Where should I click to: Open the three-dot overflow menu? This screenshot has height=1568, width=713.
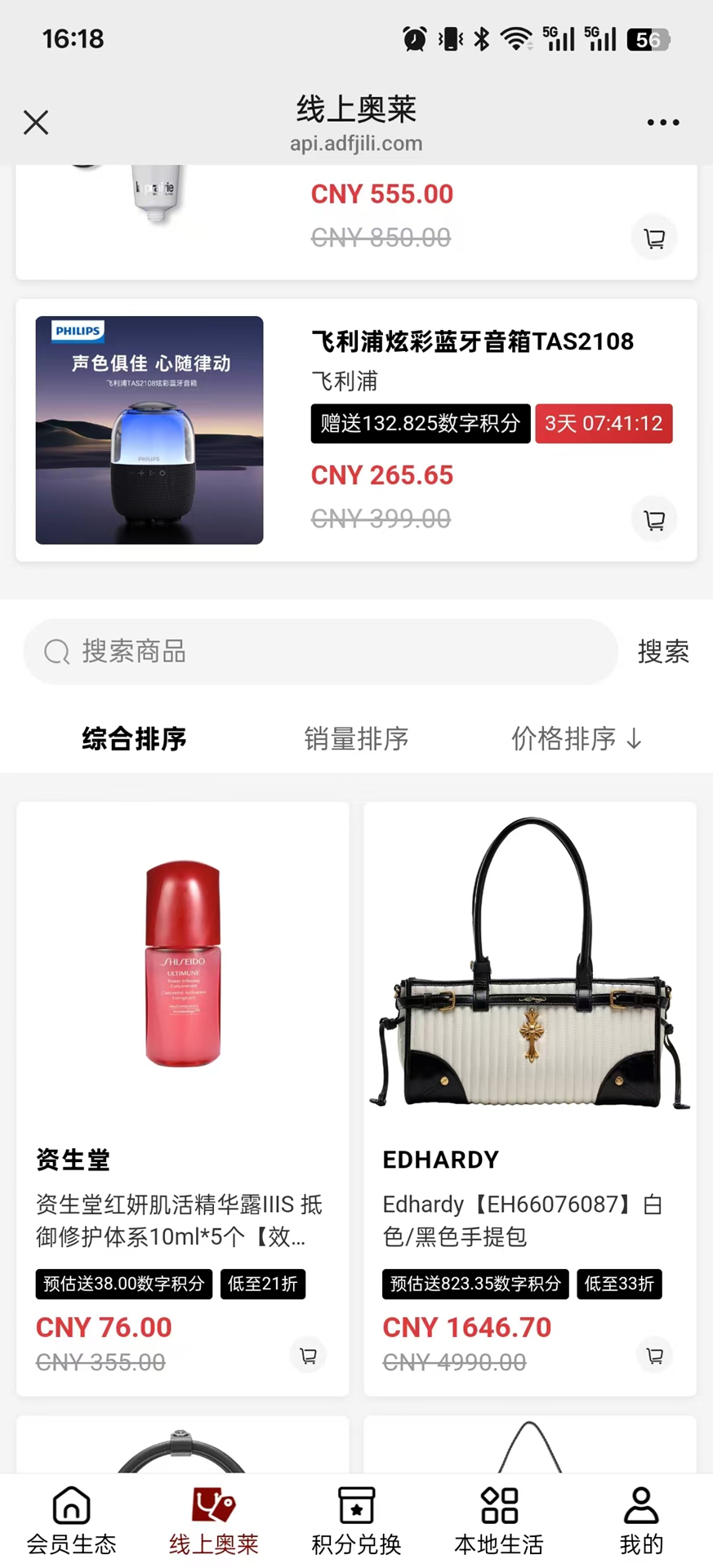click(662, 122)
